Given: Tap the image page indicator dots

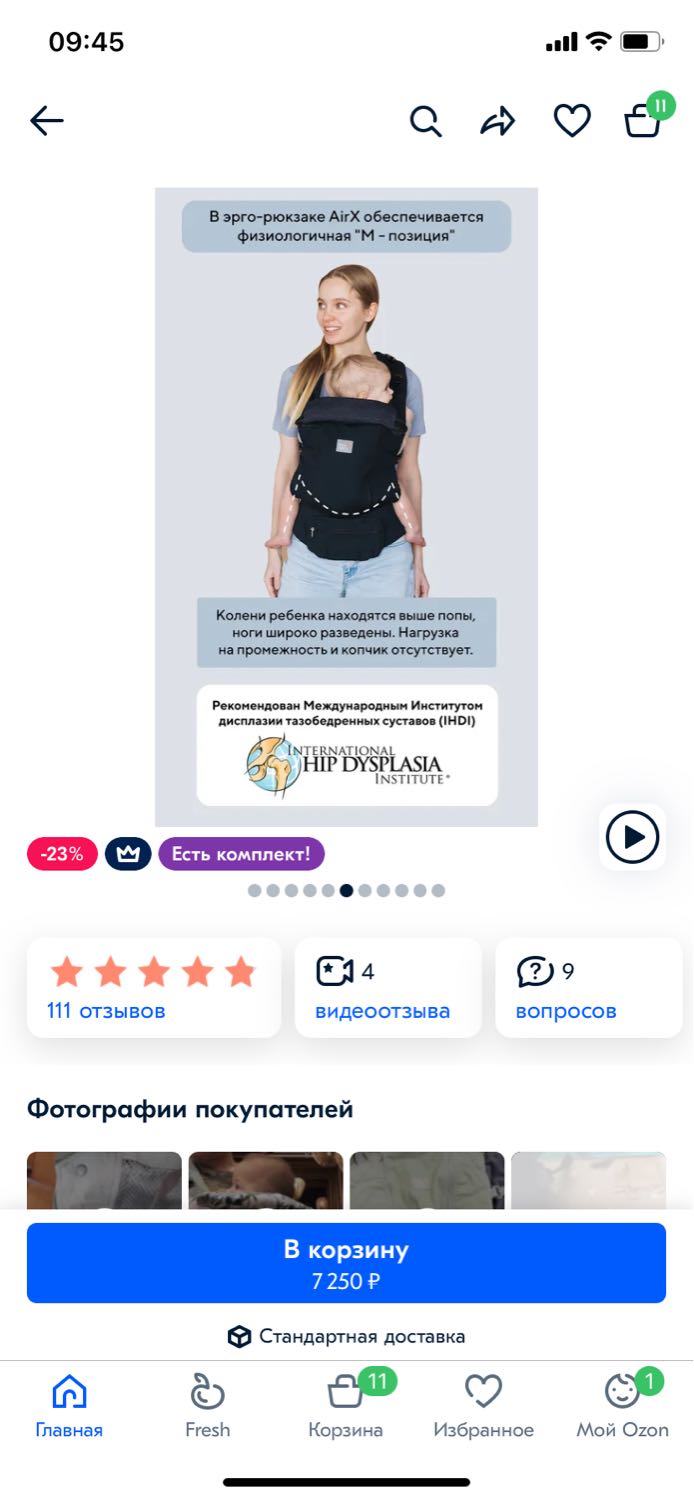Looking at the screenshot, I should 346,890.
